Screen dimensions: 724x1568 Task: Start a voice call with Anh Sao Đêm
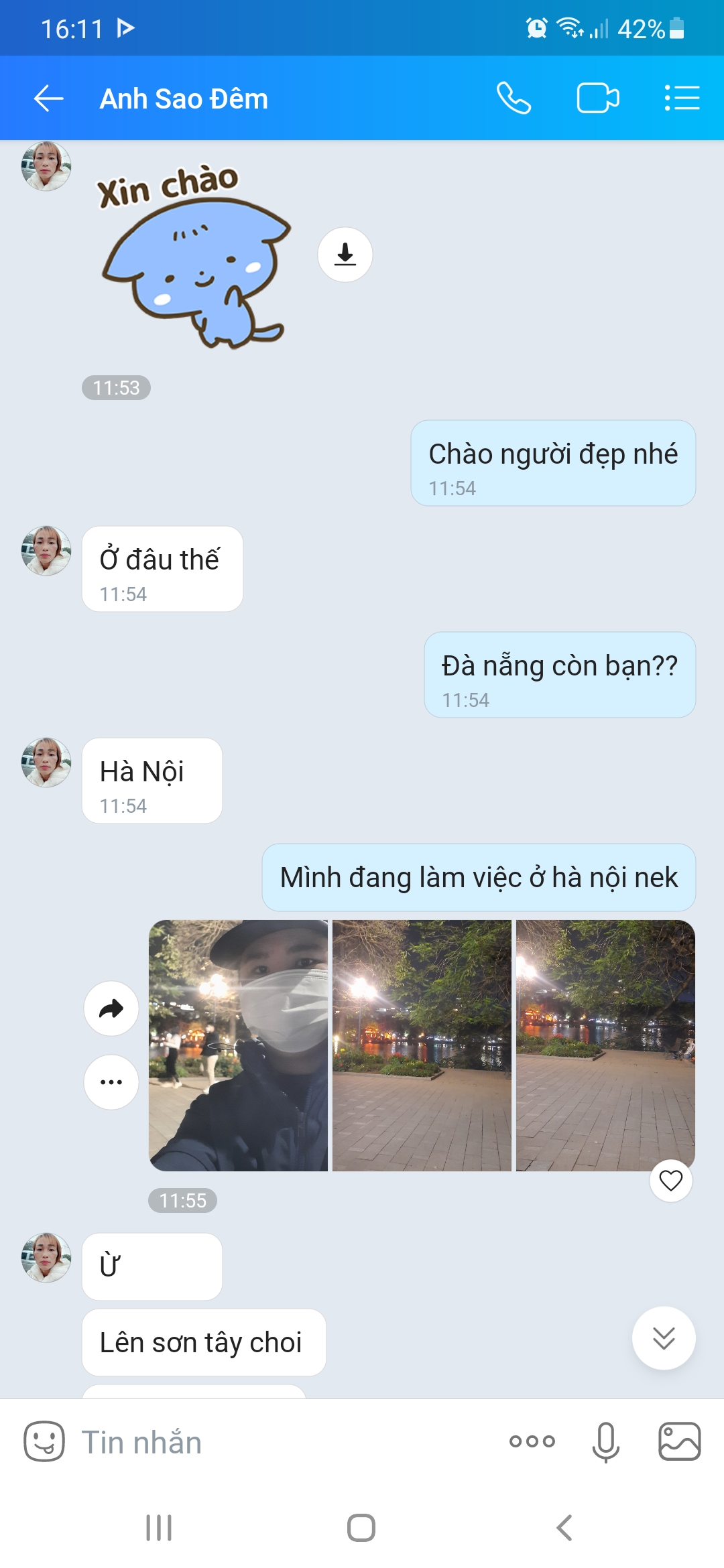pos(514,99)
